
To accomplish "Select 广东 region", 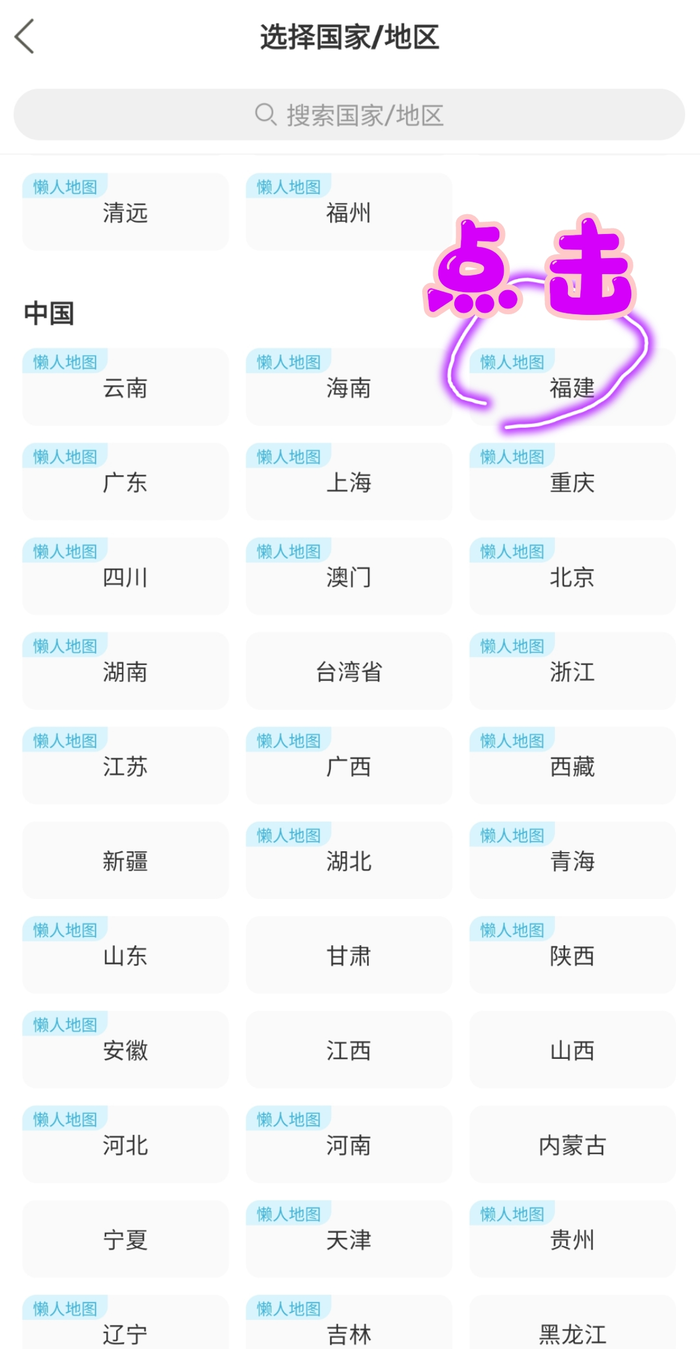I will 125,482.
